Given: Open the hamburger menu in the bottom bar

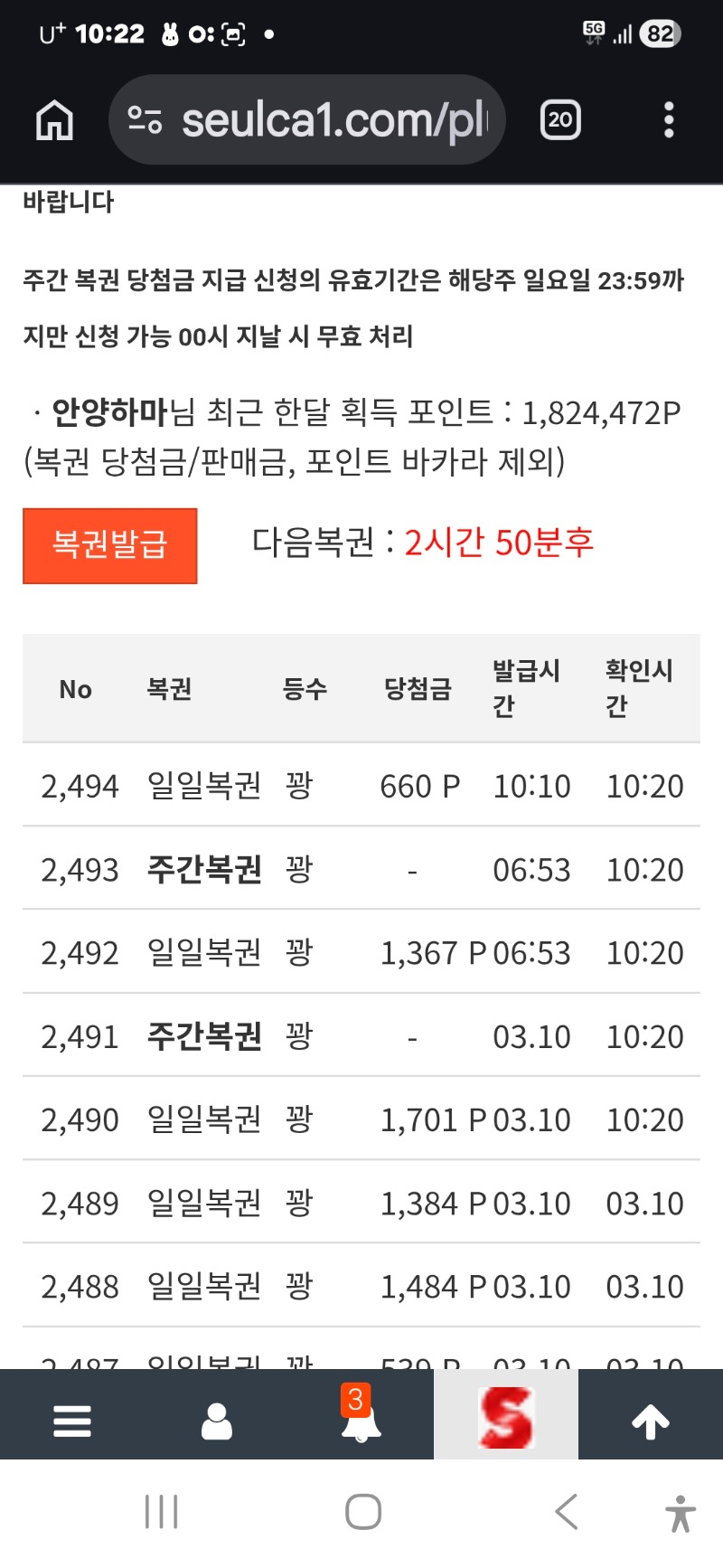Looking at the screenshot, I should click(72, 1421).
